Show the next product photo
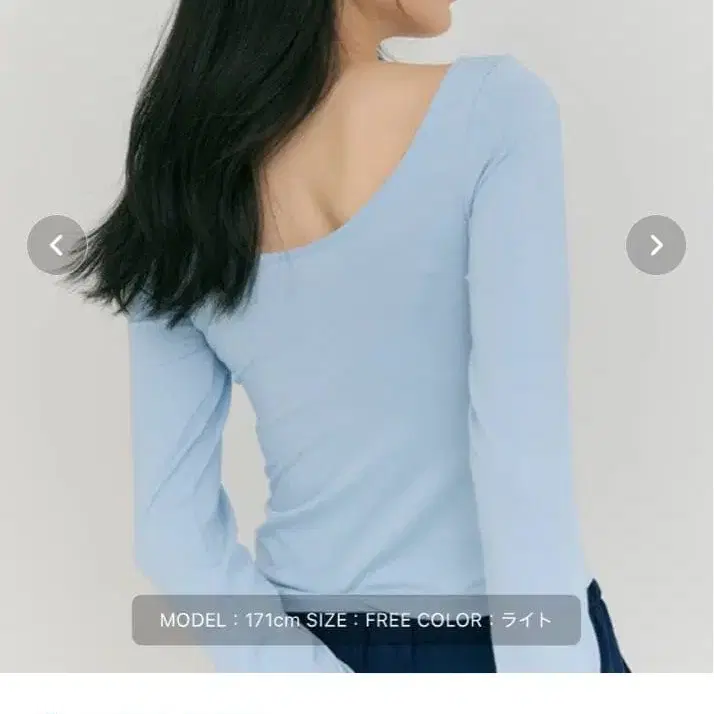714x714 pixels. click(656, 245)
